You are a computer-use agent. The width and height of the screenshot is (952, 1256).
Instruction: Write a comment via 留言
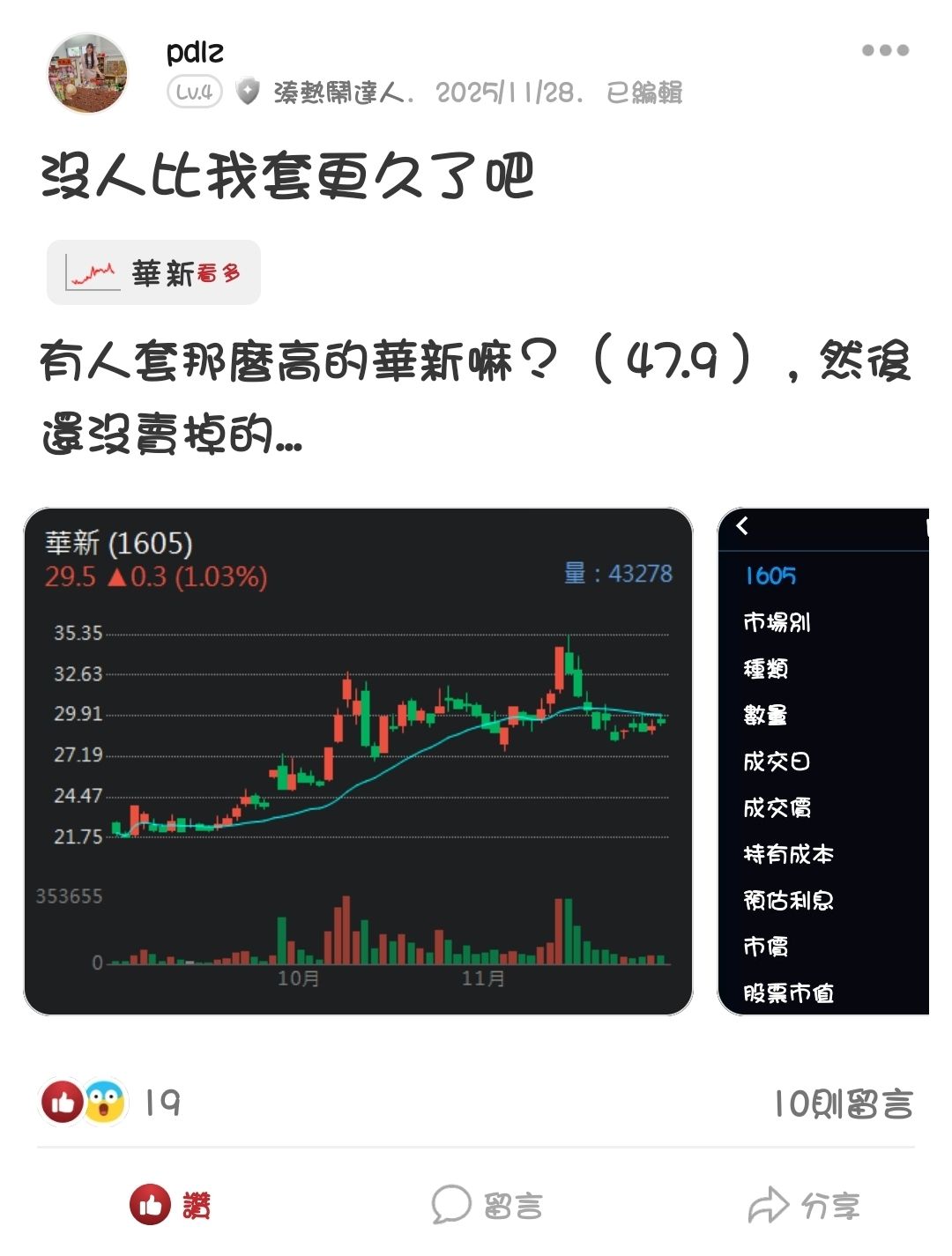(x=487, y=1205)
